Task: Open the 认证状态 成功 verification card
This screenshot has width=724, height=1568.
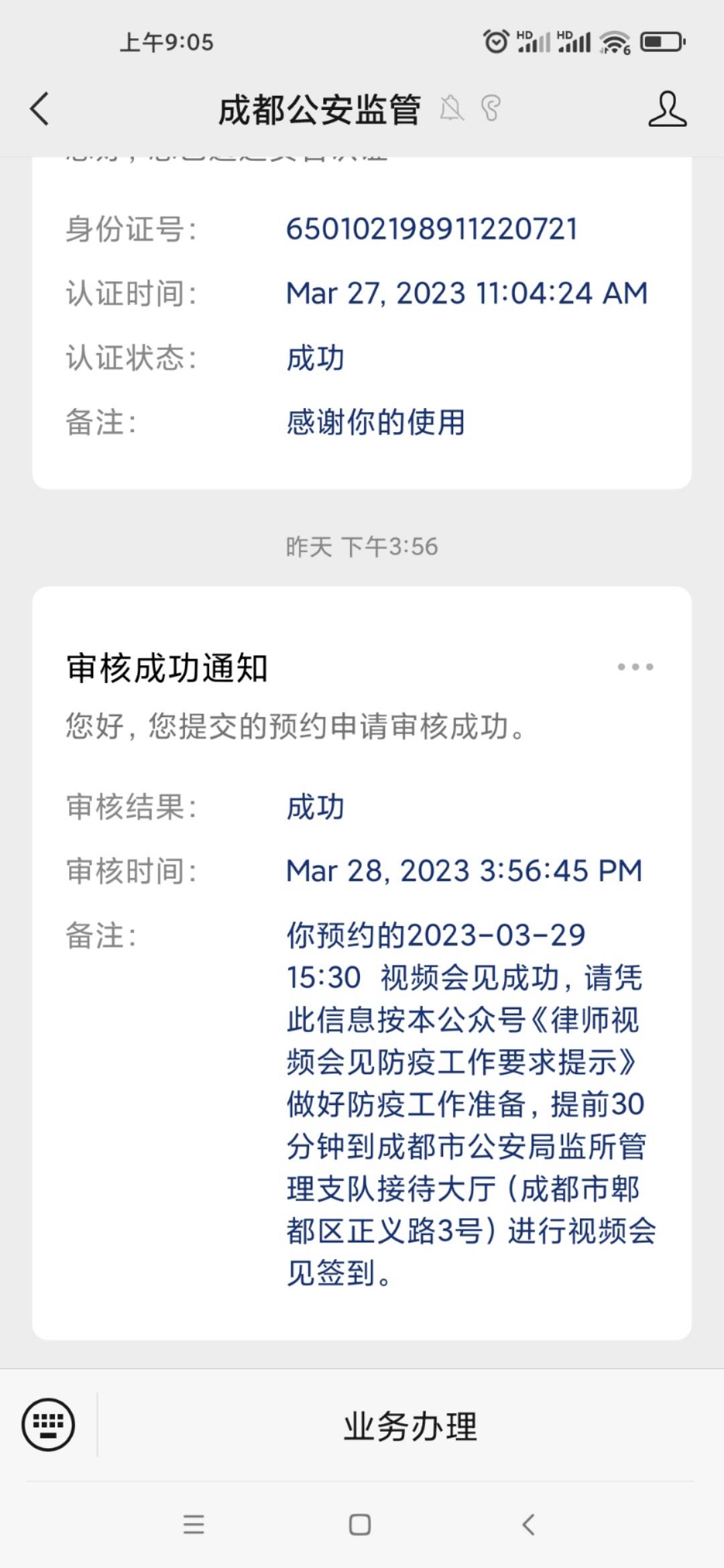Action: (x=362, y=323)
